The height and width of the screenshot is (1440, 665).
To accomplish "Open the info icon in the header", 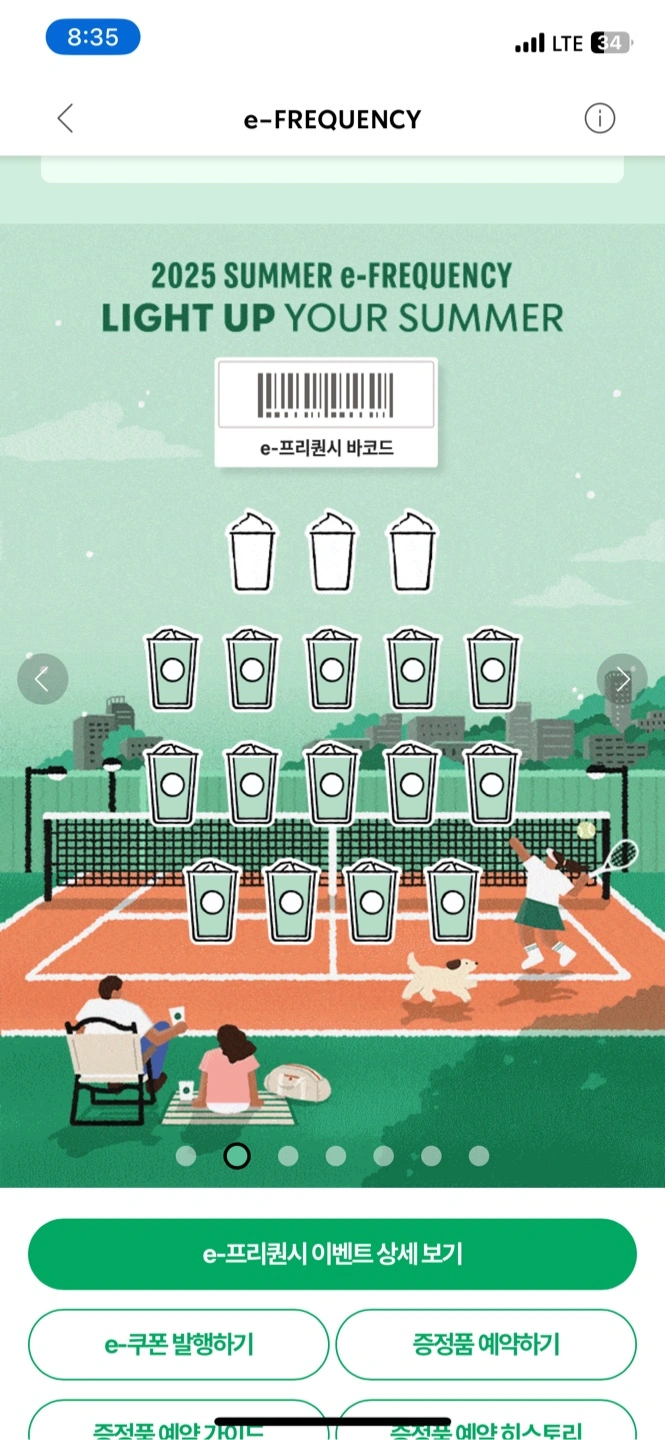I will coord(600,119).
